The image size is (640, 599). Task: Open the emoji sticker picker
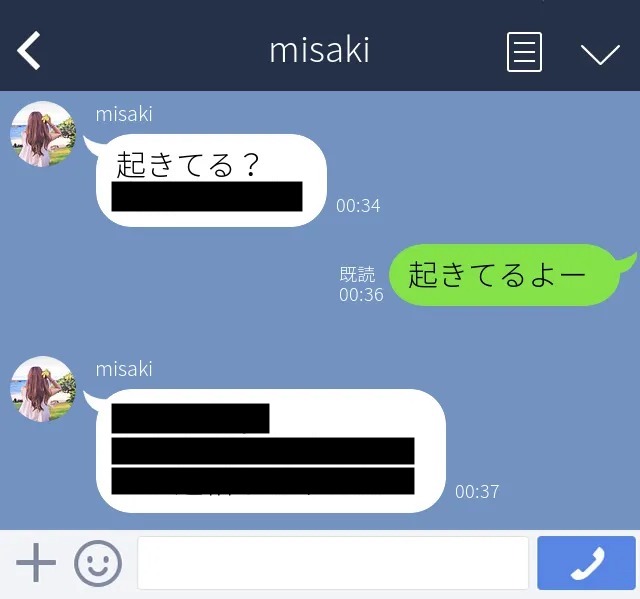(x=98, y=564)
